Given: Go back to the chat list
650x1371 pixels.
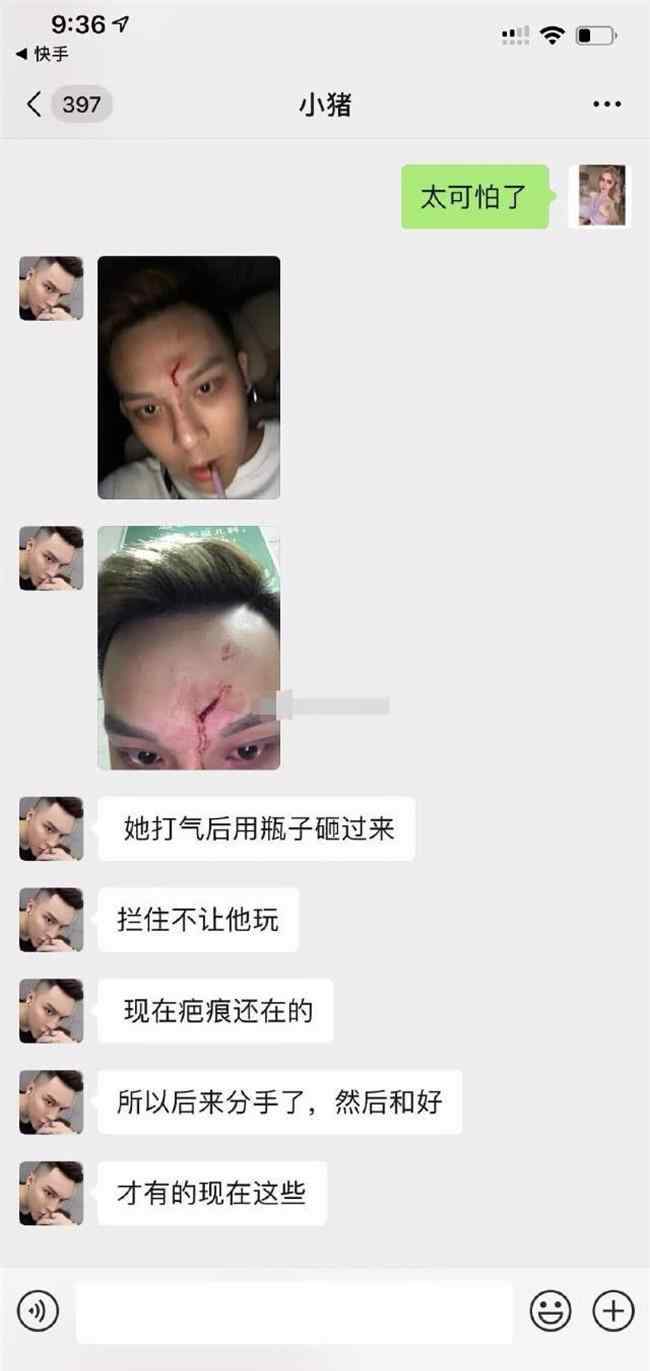Looking at the screenshot, I should click(x=35, y=104).
